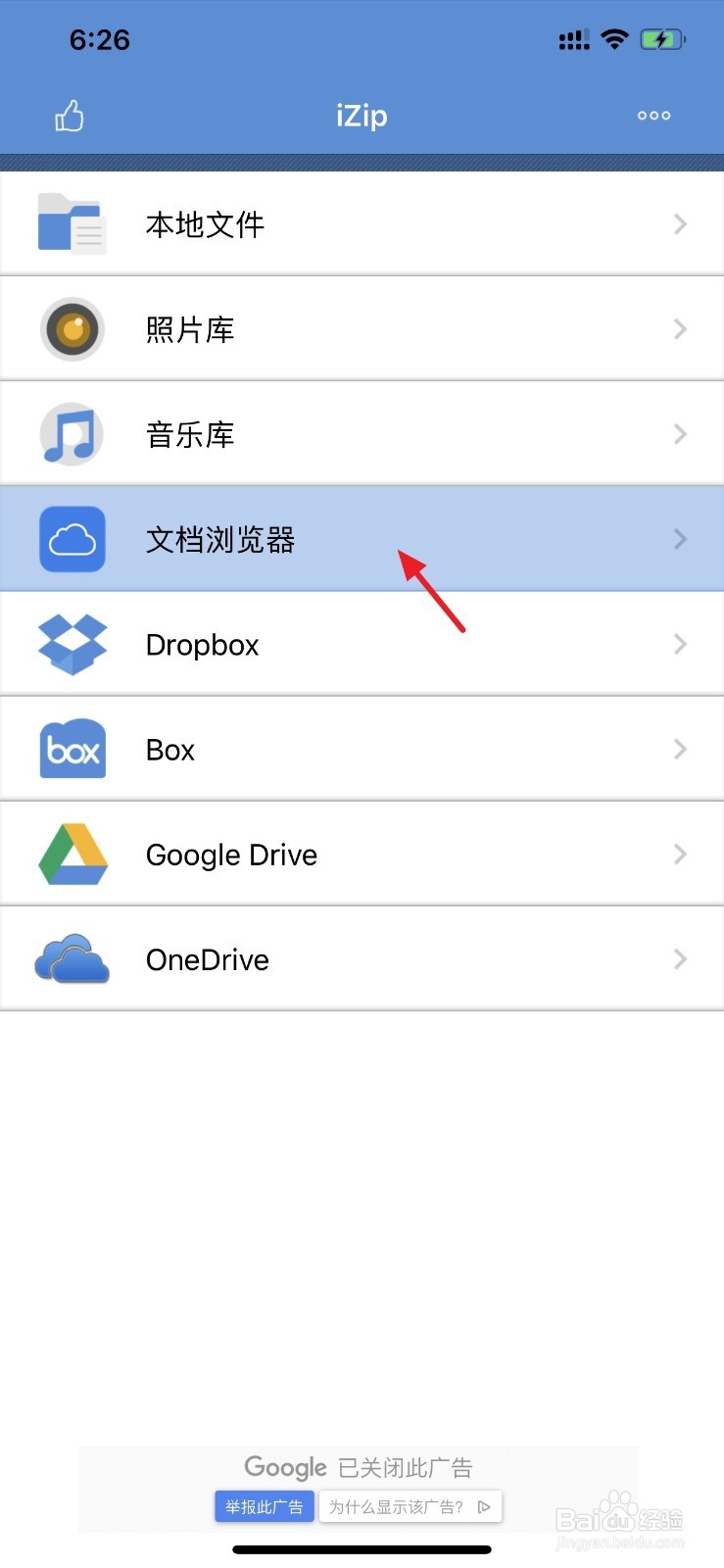Tap the iZip title in the navigation bar
This screenshot has height=1568, width=724.
[x=362, y=115]
